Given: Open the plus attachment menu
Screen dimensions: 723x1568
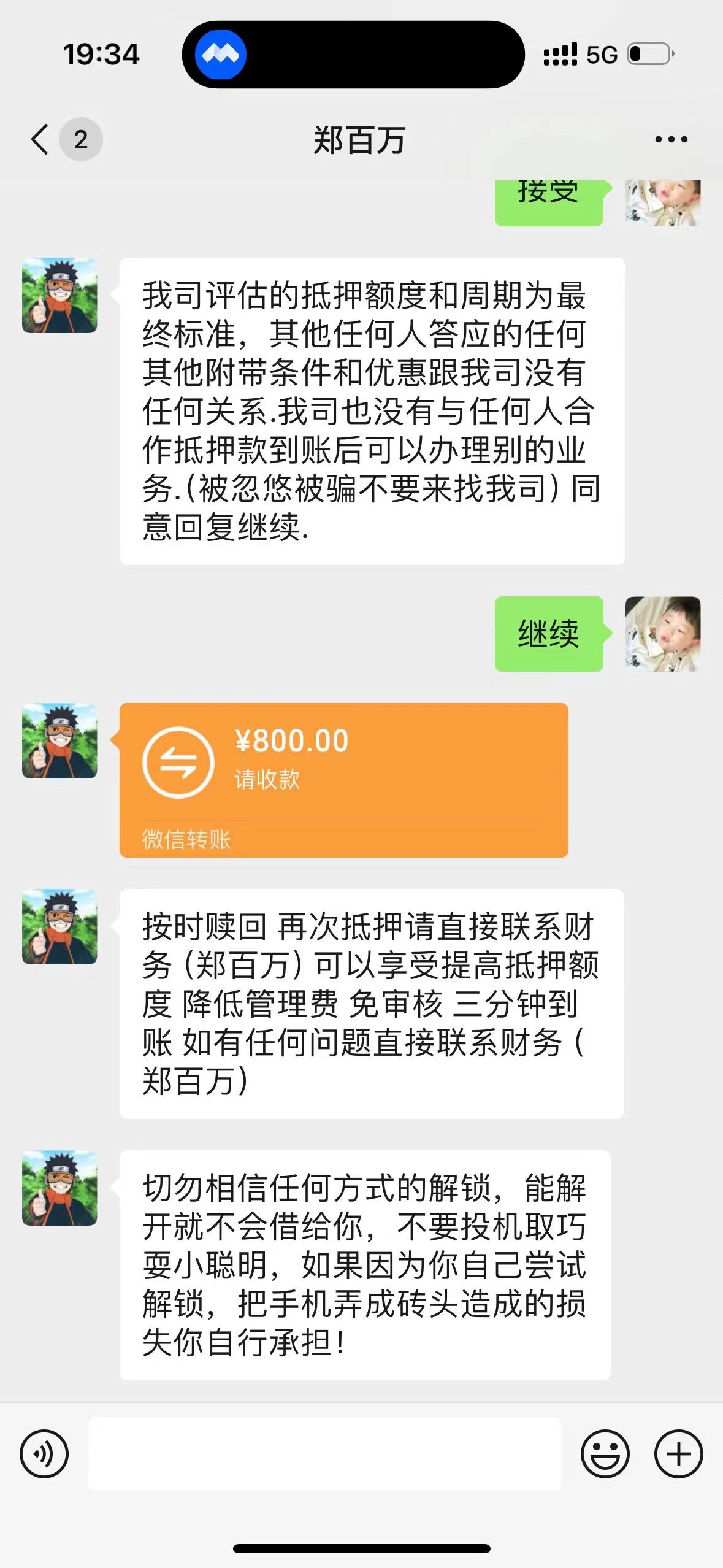Looking at the screenshot, I should [678, 1453].
